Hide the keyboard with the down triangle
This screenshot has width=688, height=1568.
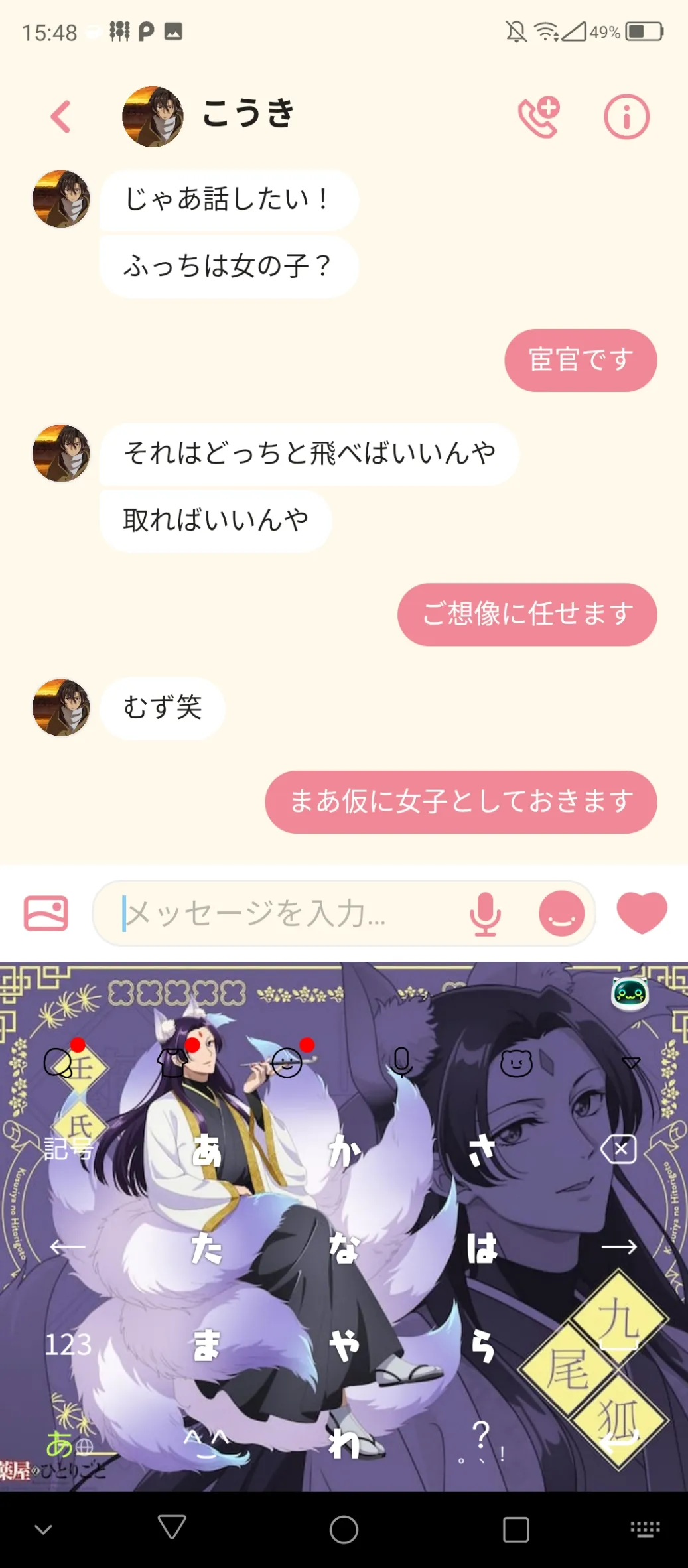tap(630, 1063)
